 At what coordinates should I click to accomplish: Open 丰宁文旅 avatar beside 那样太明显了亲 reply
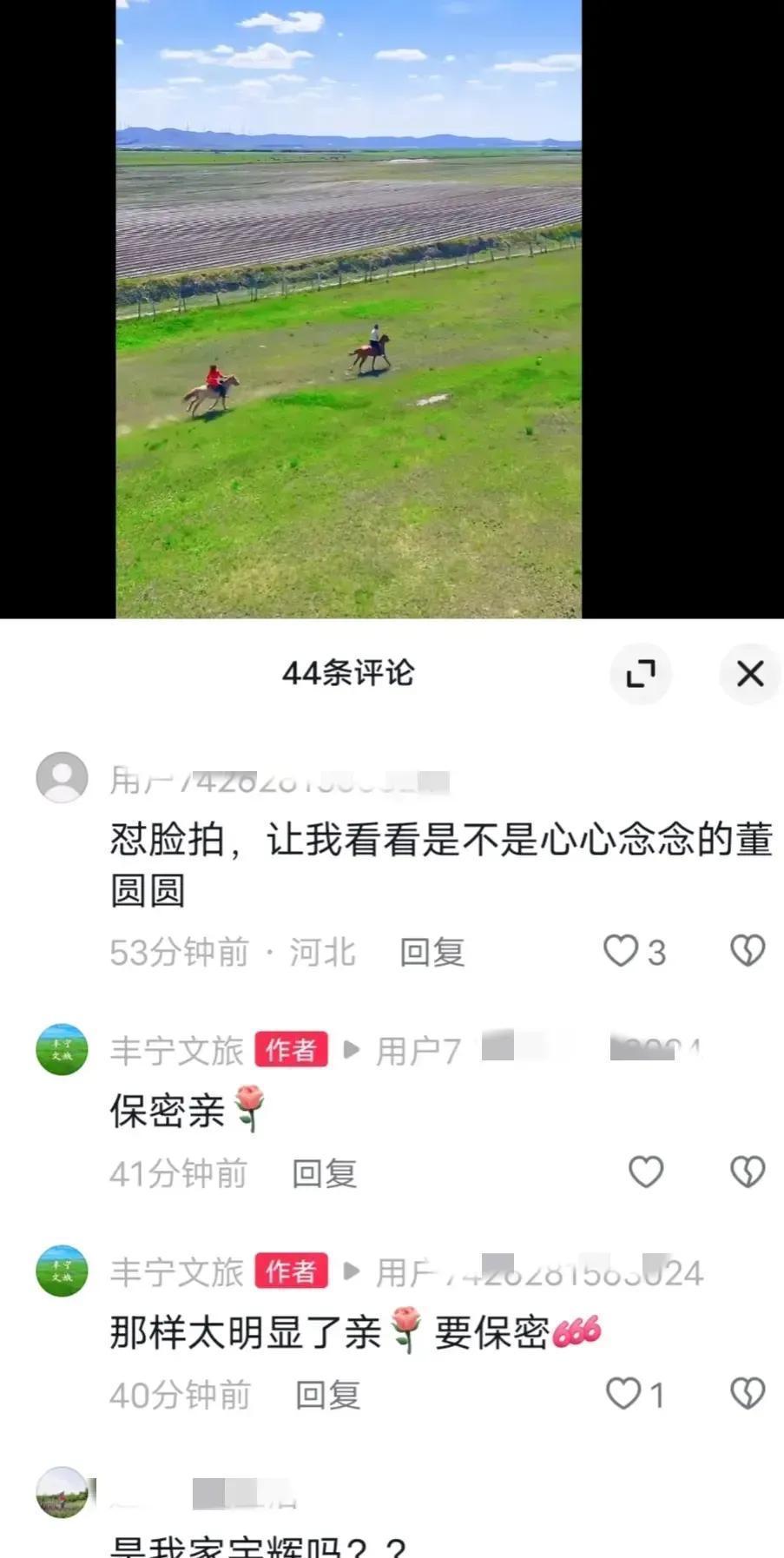coord(62,1271)
